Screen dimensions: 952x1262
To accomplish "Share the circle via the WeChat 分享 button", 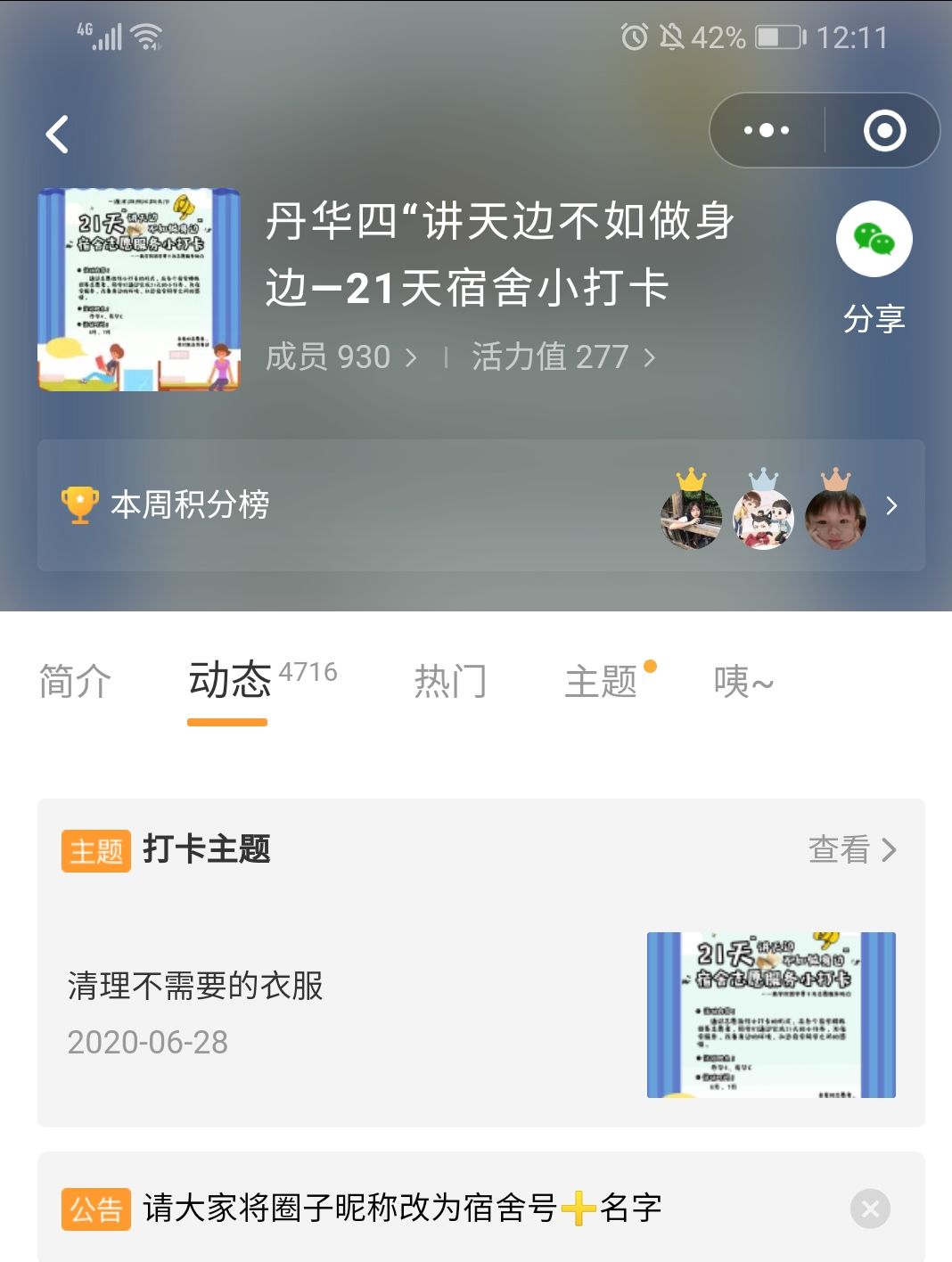I will click(x=874, y=266).
